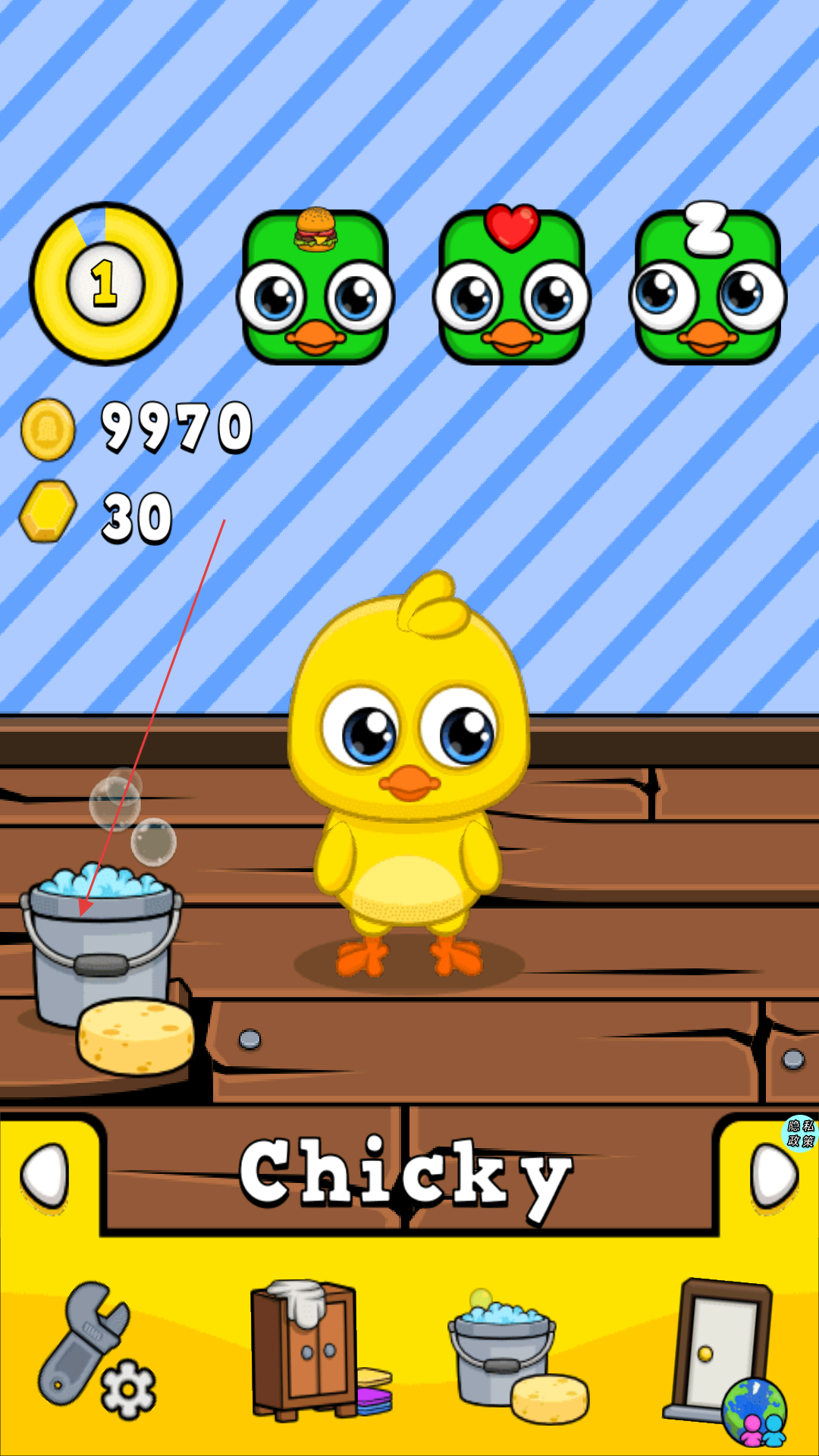Check the happiness status with heart icon
This screenshot has width=819, height=1456.
[512, 288]
